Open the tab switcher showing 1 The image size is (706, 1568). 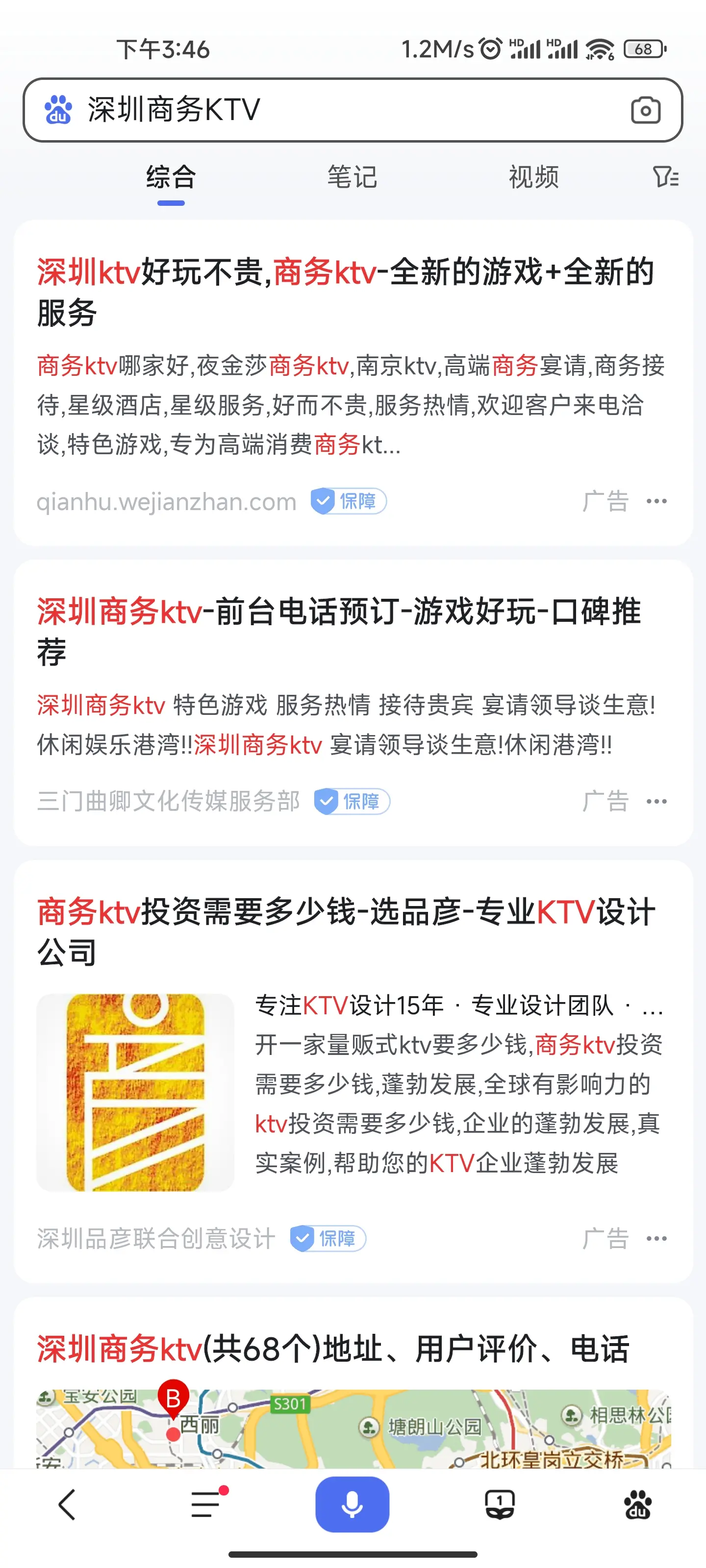(500, 1505)
